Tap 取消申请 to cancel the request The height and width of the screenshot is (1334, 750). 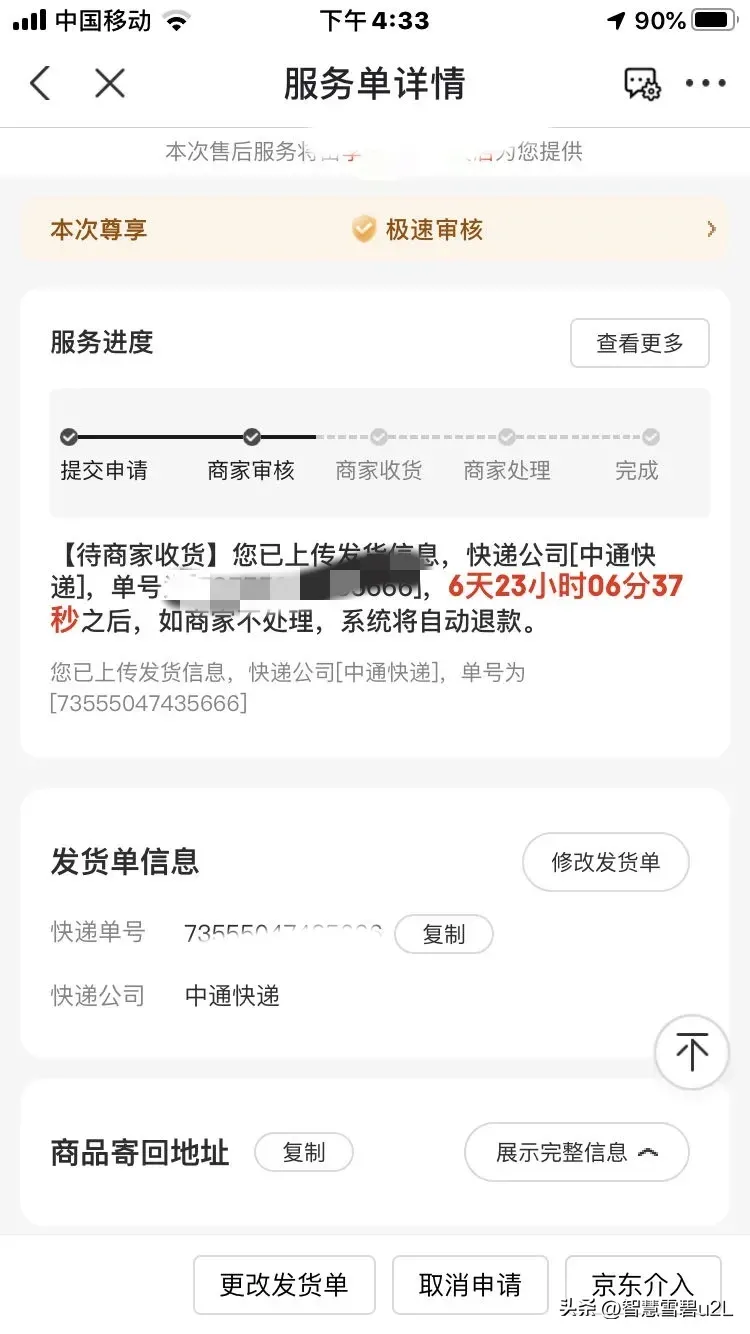(x=470, y=1285)
